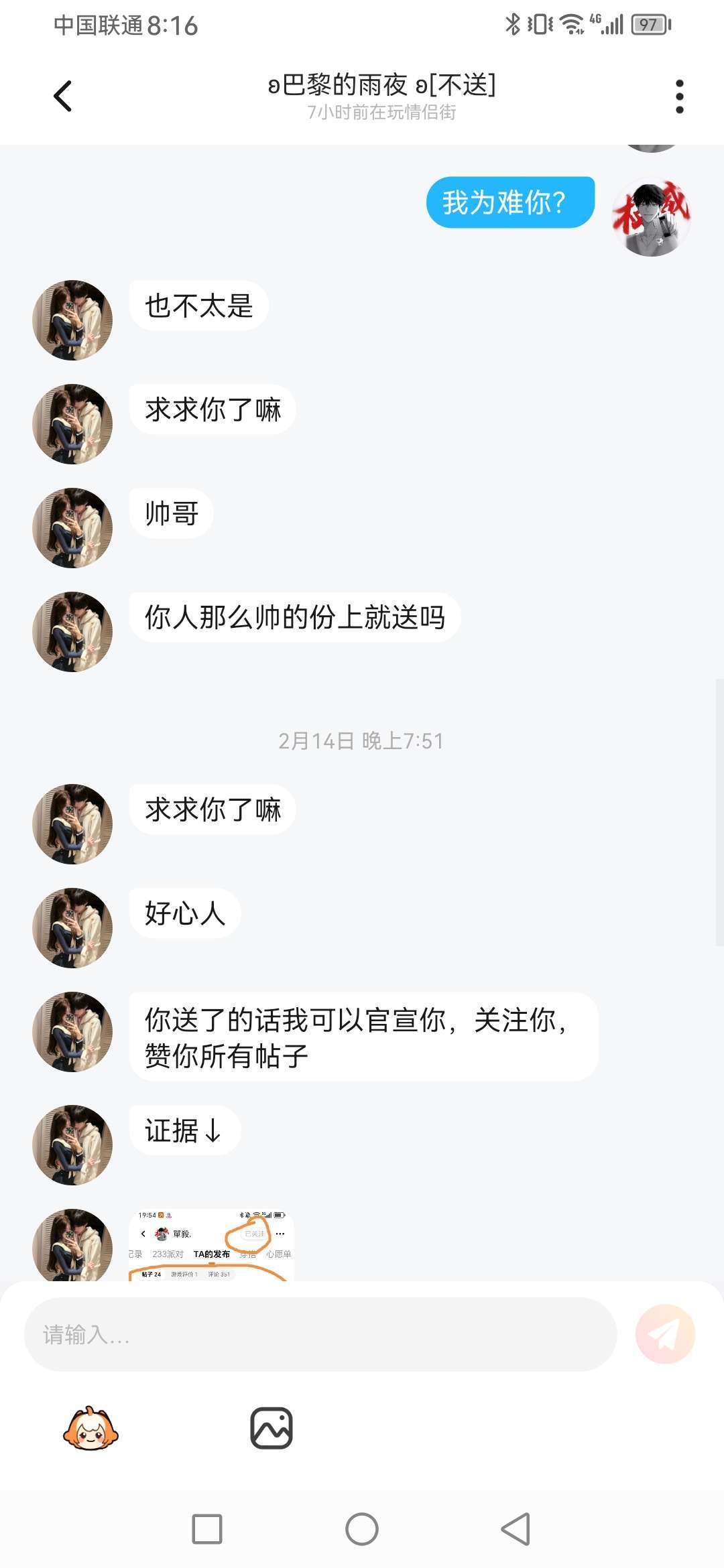Open the screenshot image under 证据

pyautogui.click(x=211, y=1245)
